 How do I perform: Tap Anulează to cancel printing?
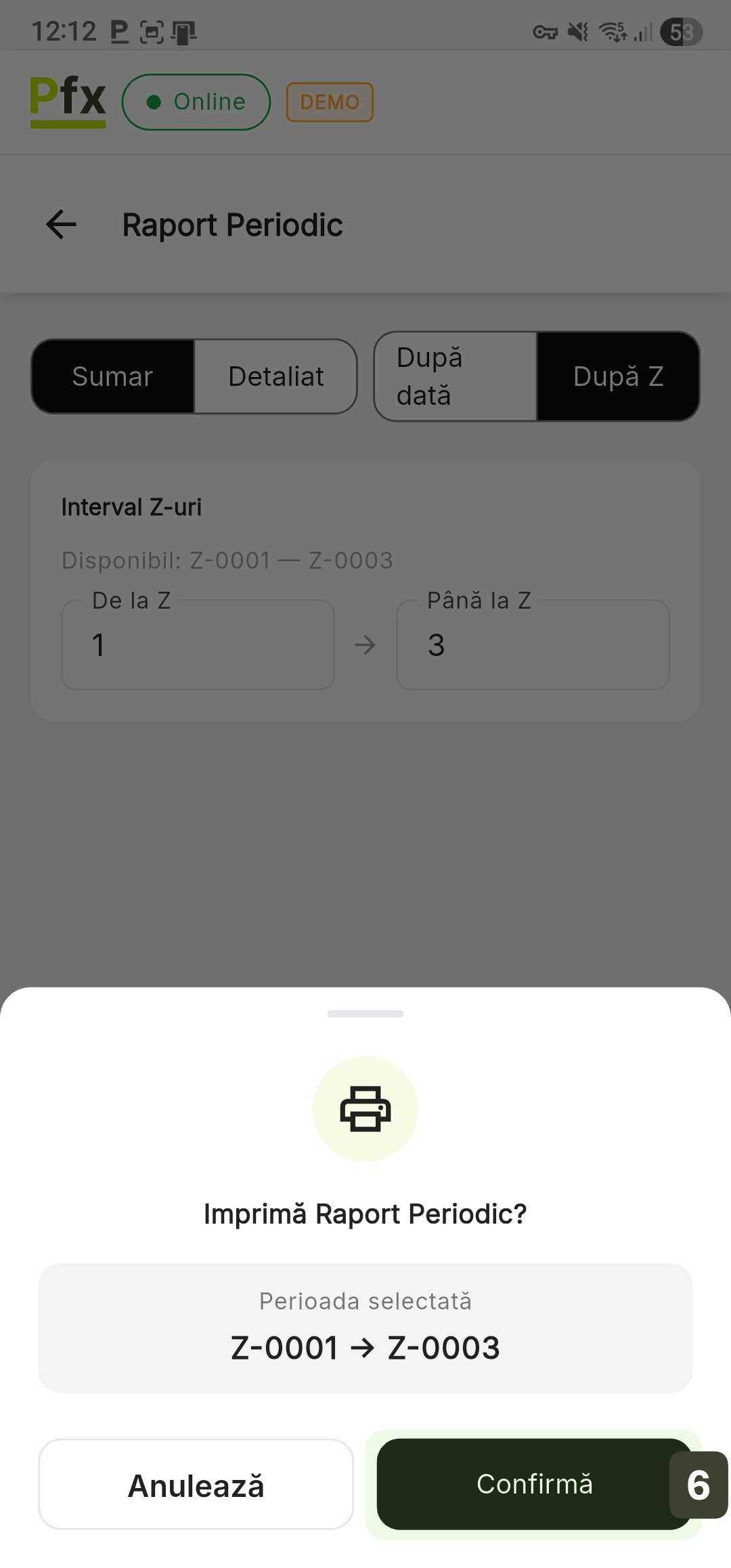pos(196,1485)
